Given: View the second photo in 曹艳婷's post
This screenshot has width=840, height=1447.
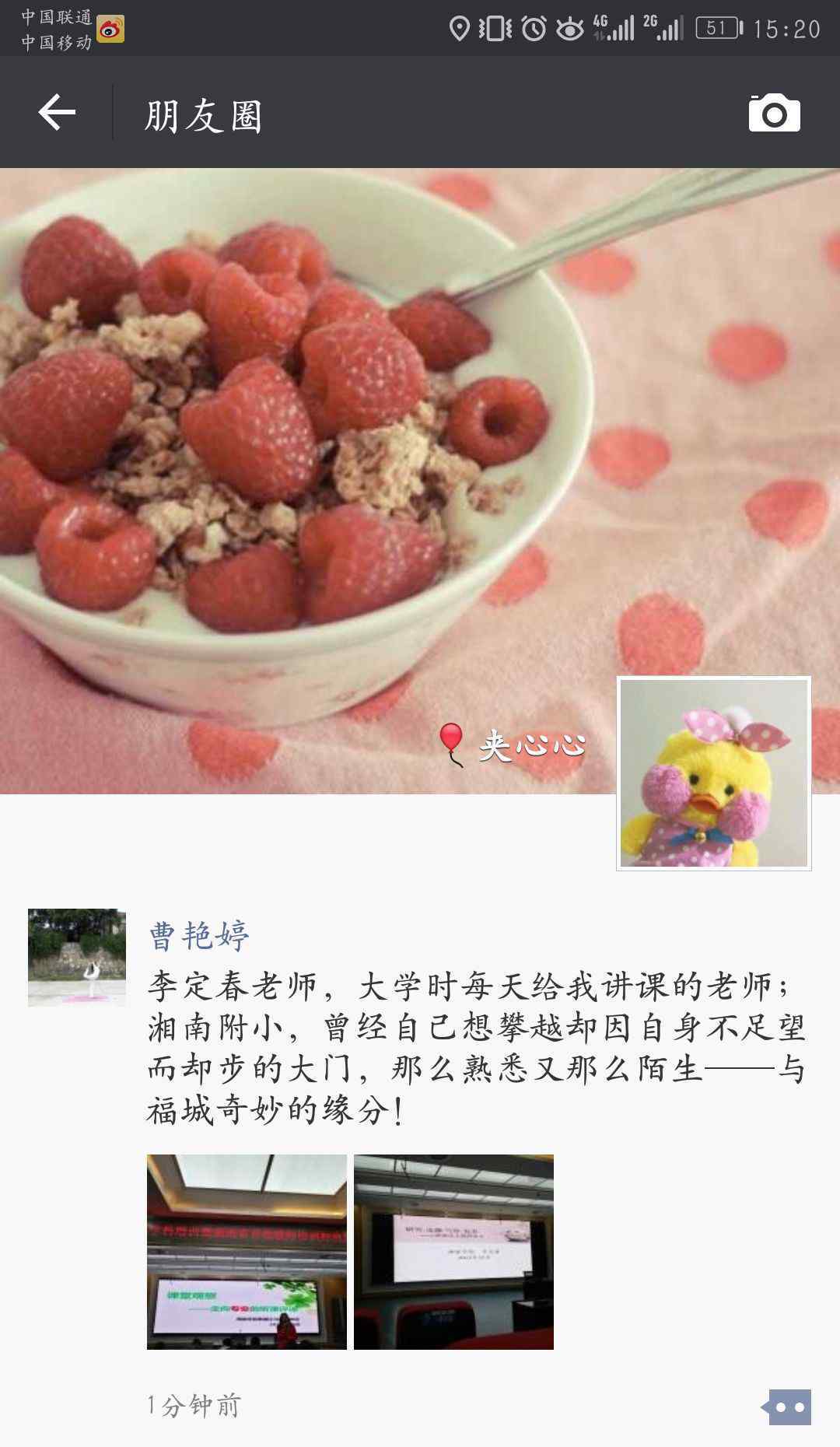Looking at the screenshot, I should tap(453, 1252).
